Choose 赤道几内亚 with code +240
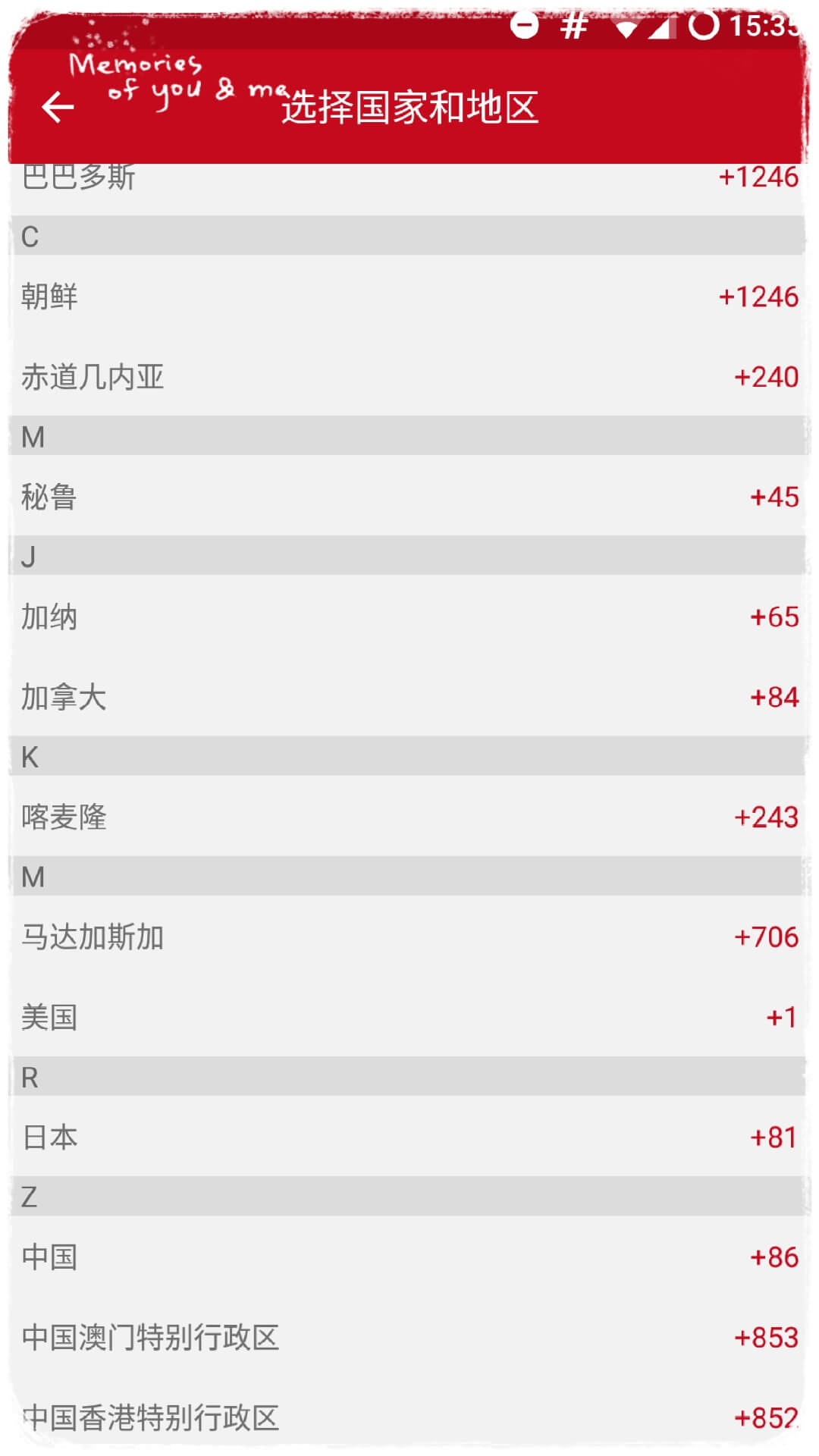The height and width of the screenshot is (1456, 819). point(409,376)
